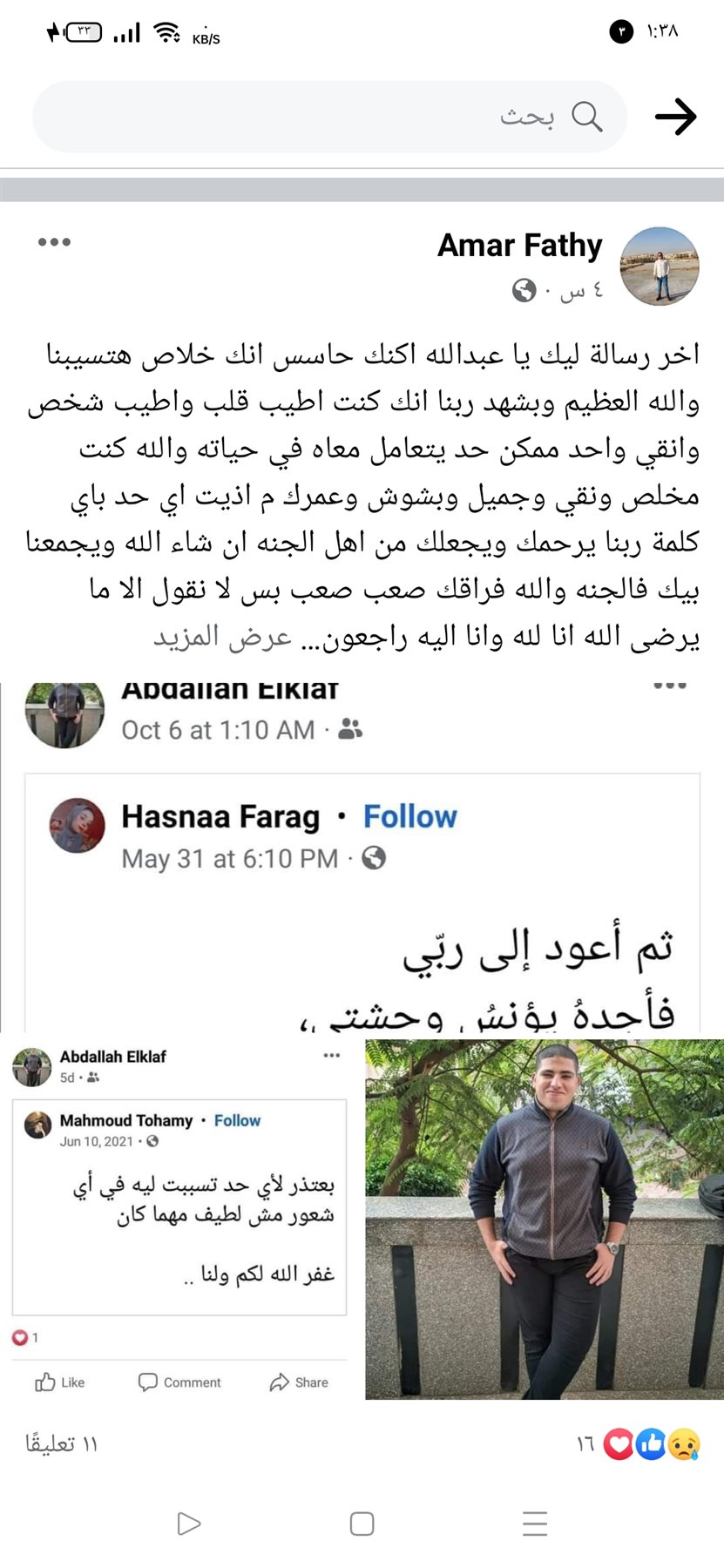The width and height of the screenshot is (724, 1568).
Task: Open Amar Fathy's profile name link
Action: click(x=519, y=246)
